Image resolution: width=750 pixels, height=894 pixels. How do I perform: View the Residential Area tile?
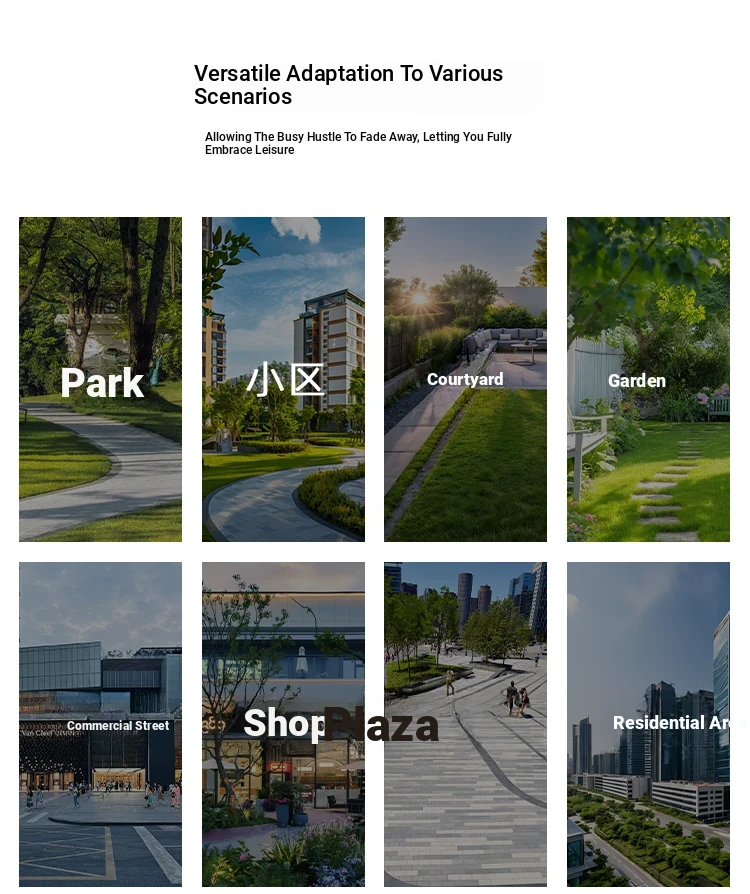click(x=648, y=723)
